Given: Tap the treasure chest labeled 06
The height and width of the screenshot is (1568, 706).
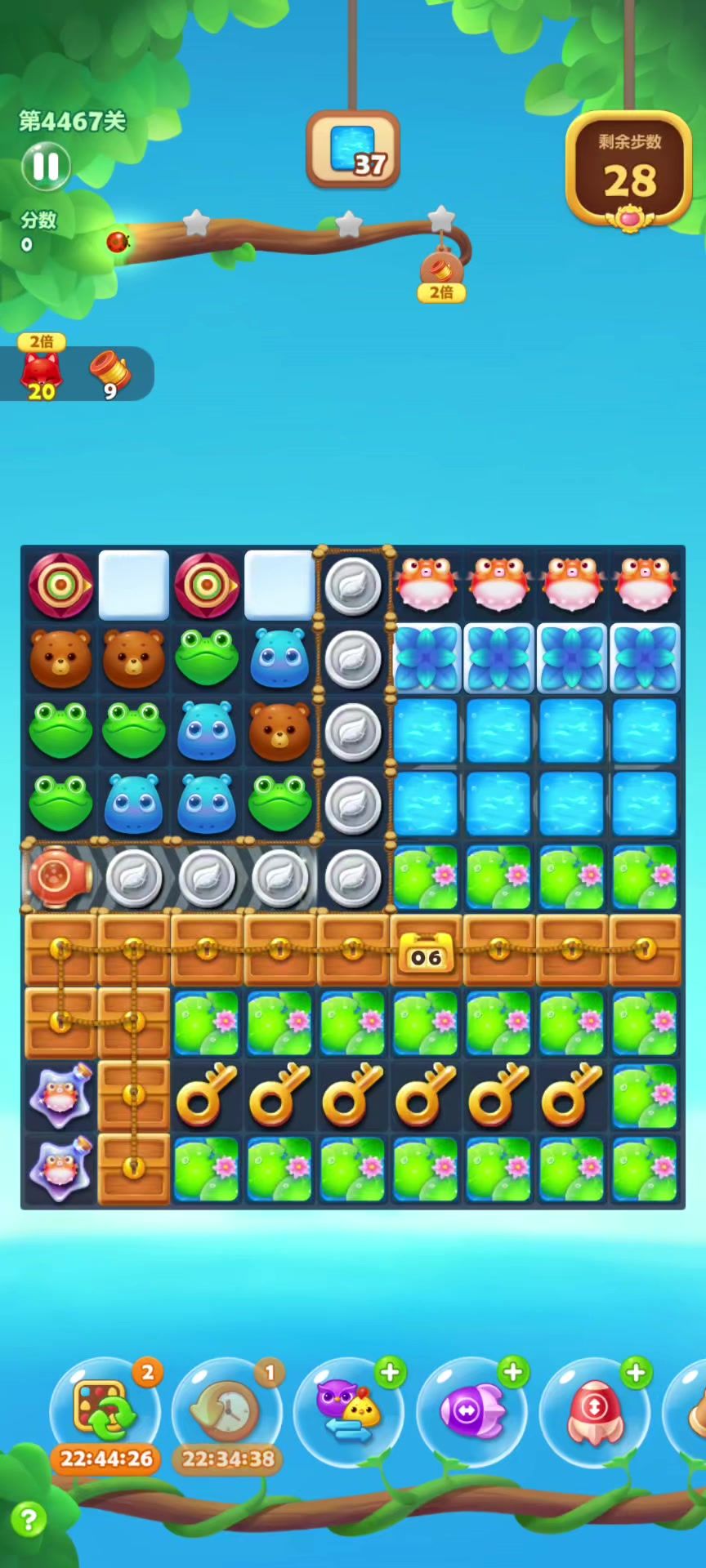Looking at the screenshot, I should coord(426,951).
